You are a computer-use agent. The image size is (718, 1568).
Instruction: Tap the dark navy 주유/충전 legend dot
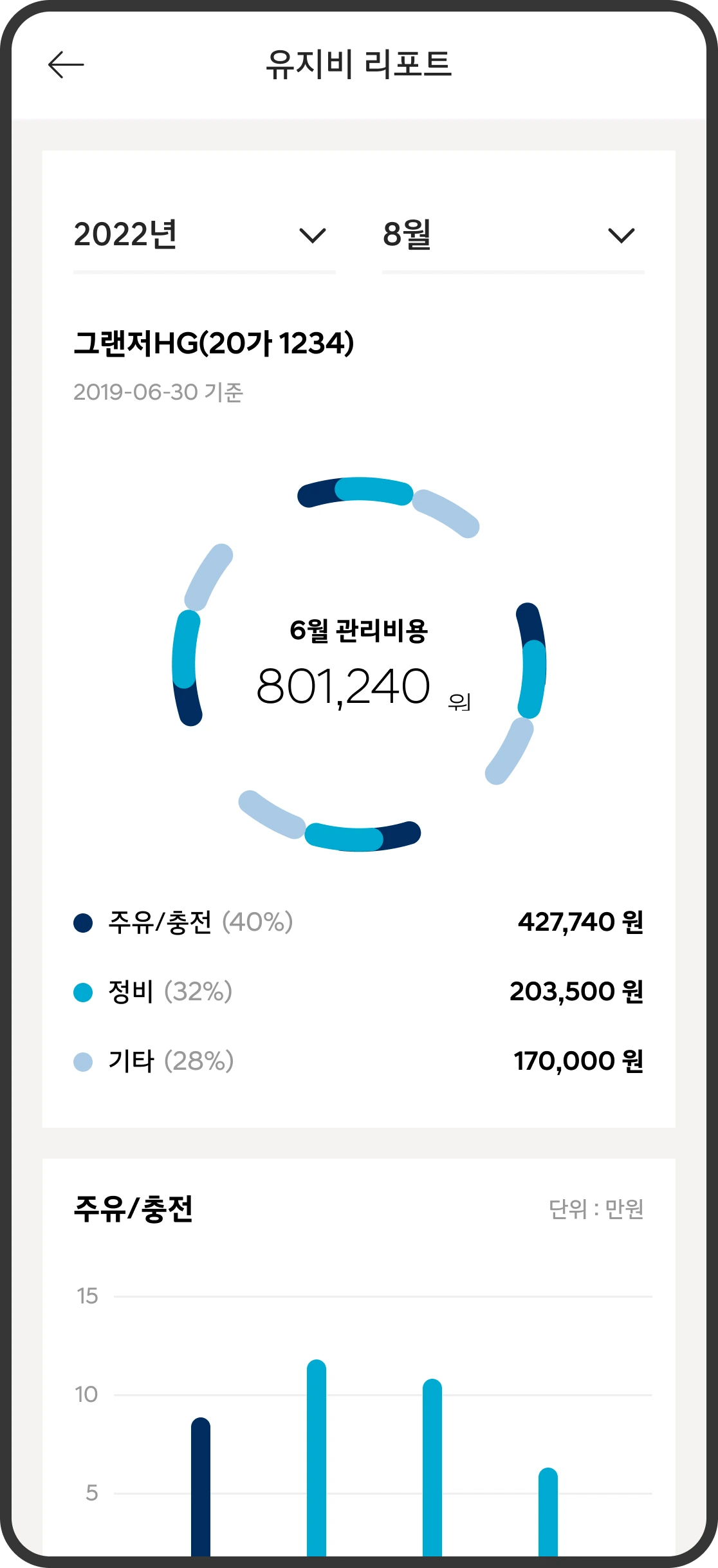tap(82, 923)
